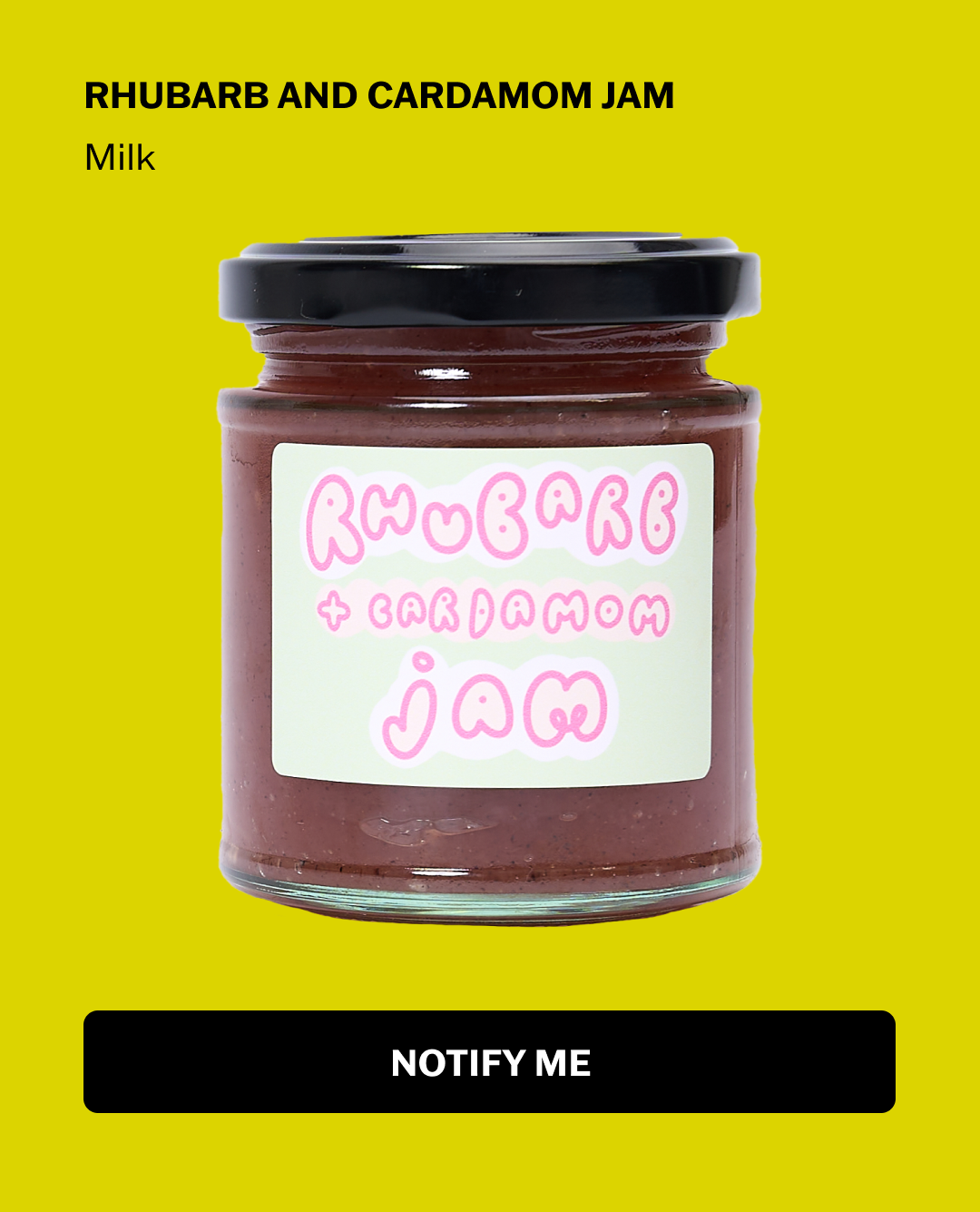Tap the Notify Me button
980x1212 pixels.
point(489,1061)
